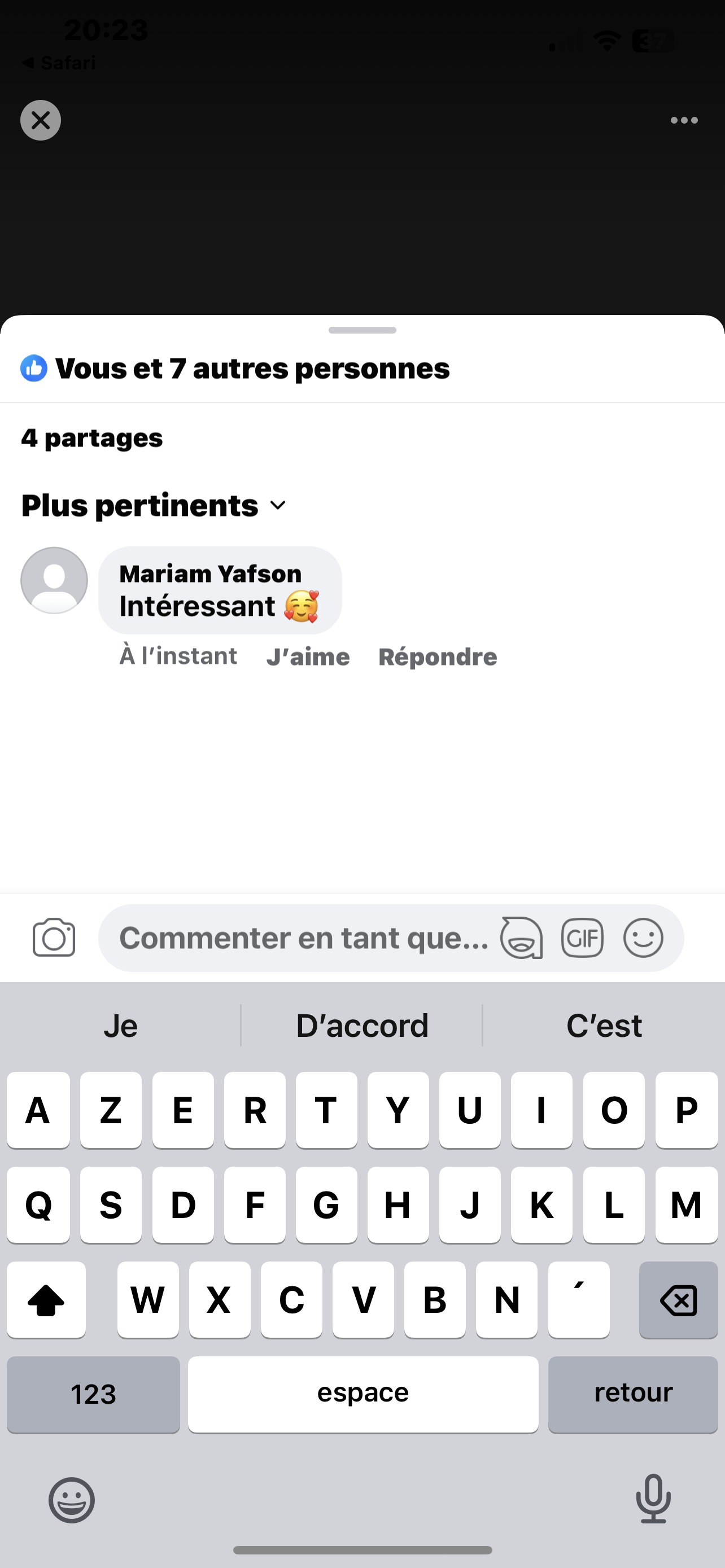Like Mariam Yafson's comment with J'aime

pyautogui.click(x=308, y=656)
